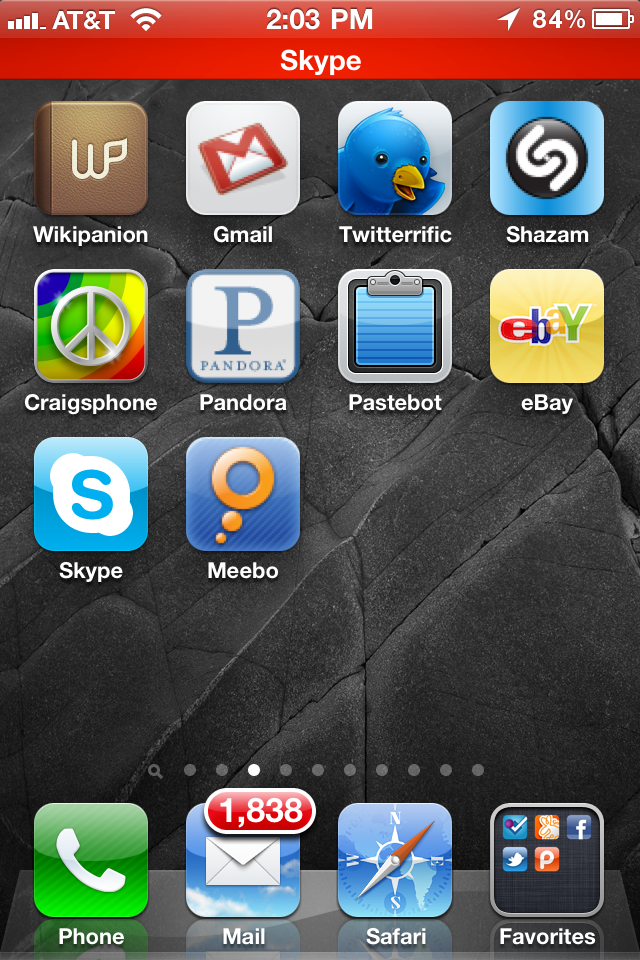The image size is (640, 960).
Task: Open Mail with 1,838 unread messages
Action: 243,860
